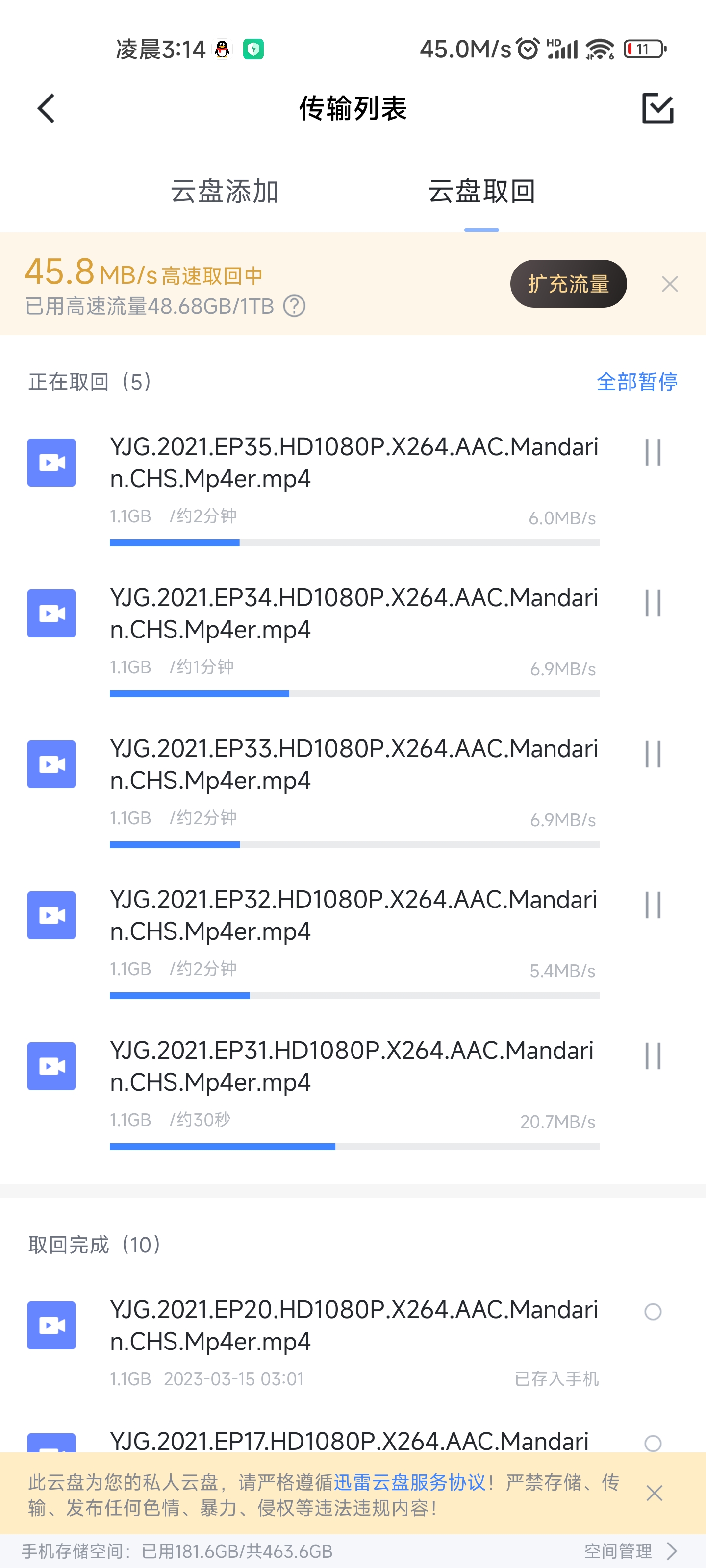Image resolution: width=706 pixels, height=1568 pixels.
Task: Tap the 扩充流量 button
Action: [568, 284]
